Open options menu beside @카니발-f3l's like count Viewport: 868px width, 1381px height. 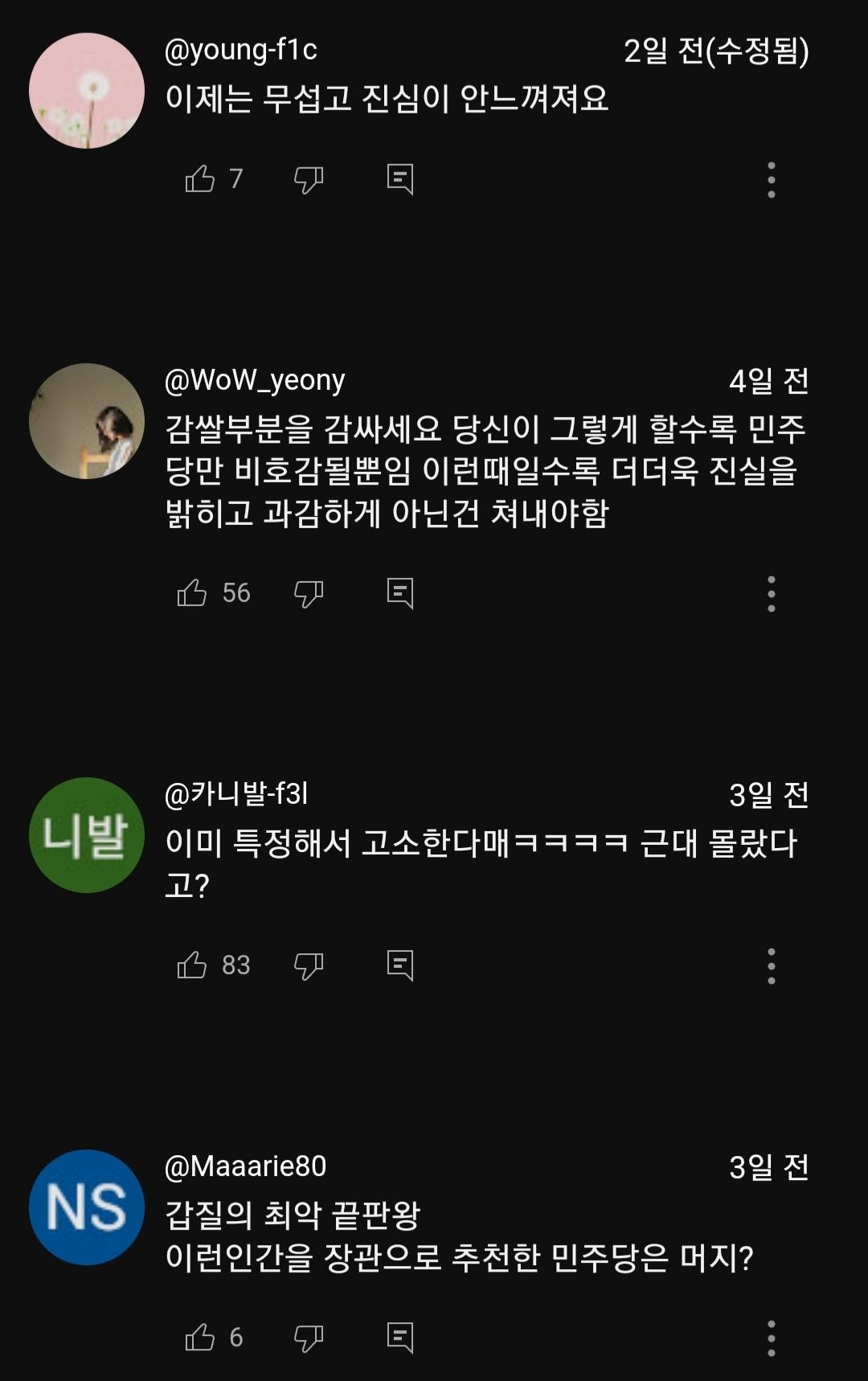point(772,968)
